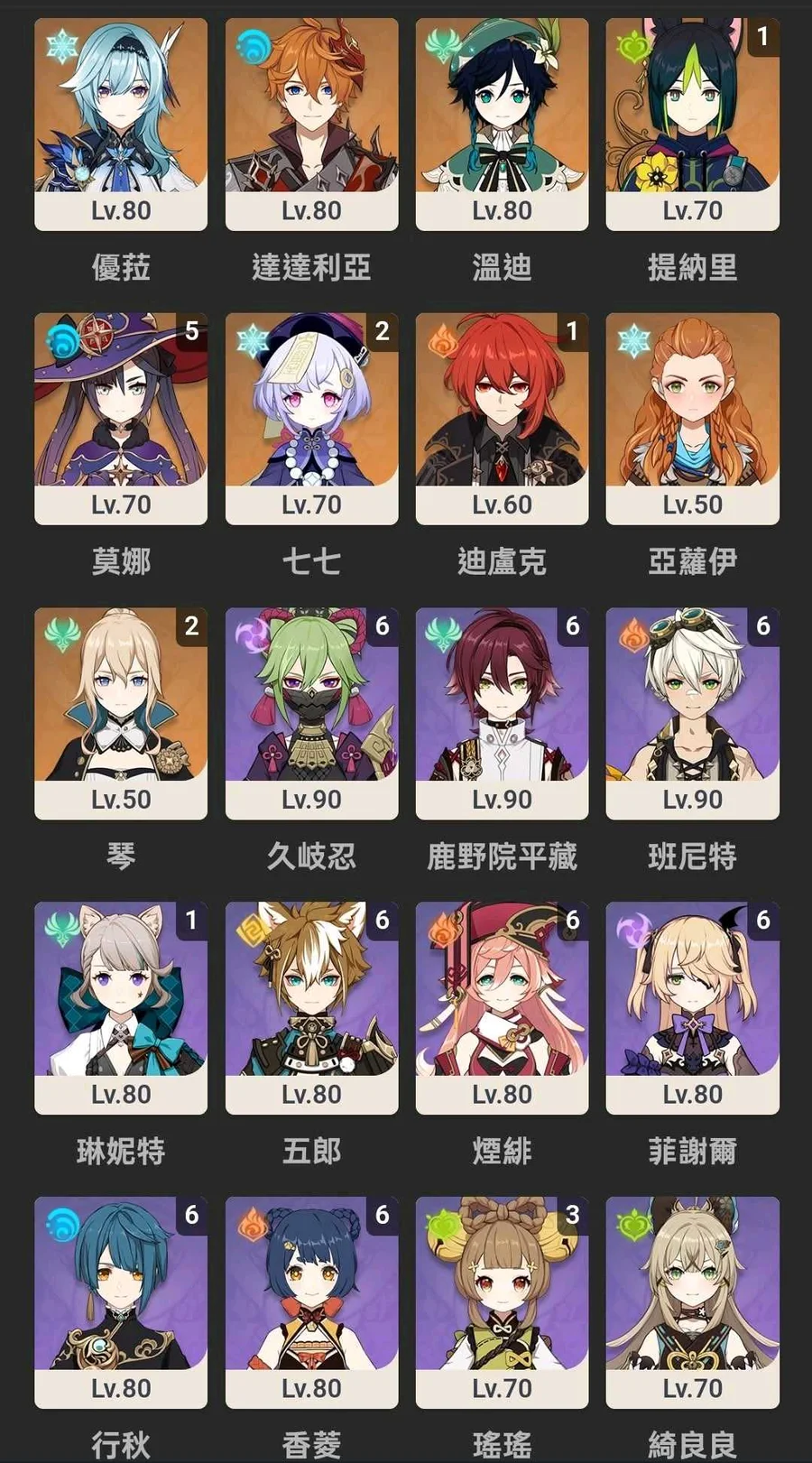The height and width of the screenshot is (1463, 812).
Task: Select the 達達利亞 character card
Action: click(311, 124)
